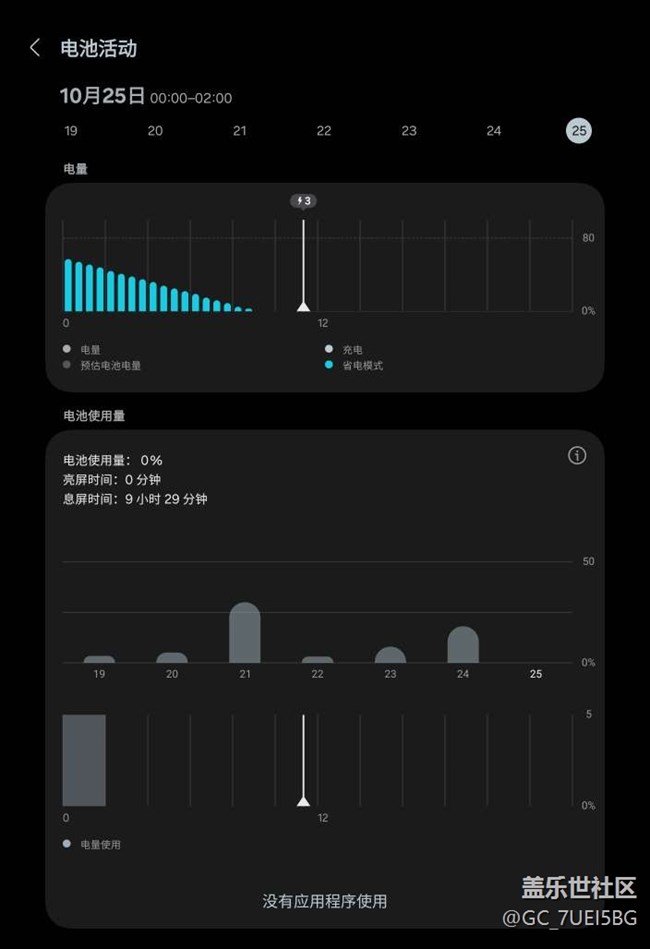Select date 21 in the date row
The height and width of the screenshot is (949, 650).
[240, 131]
